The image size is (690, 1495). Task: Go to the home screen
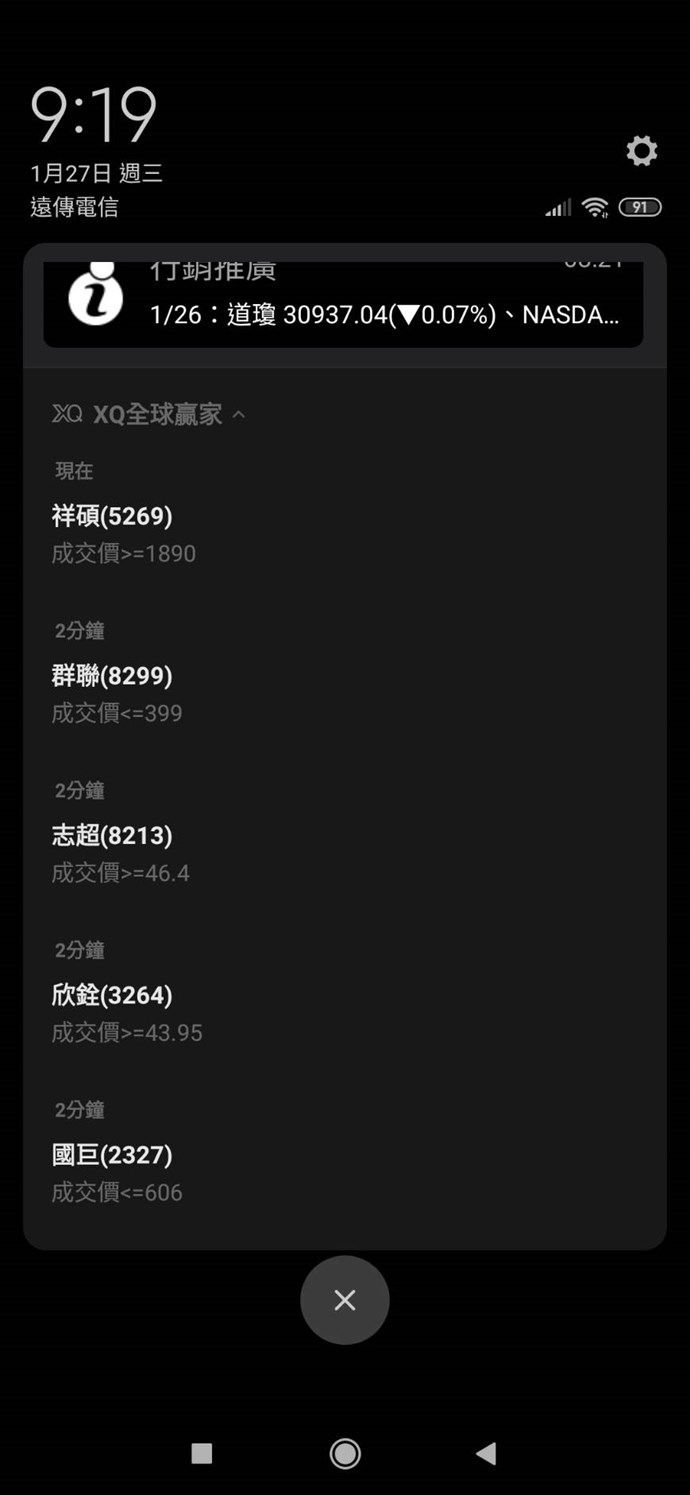tap(344, 1454)
